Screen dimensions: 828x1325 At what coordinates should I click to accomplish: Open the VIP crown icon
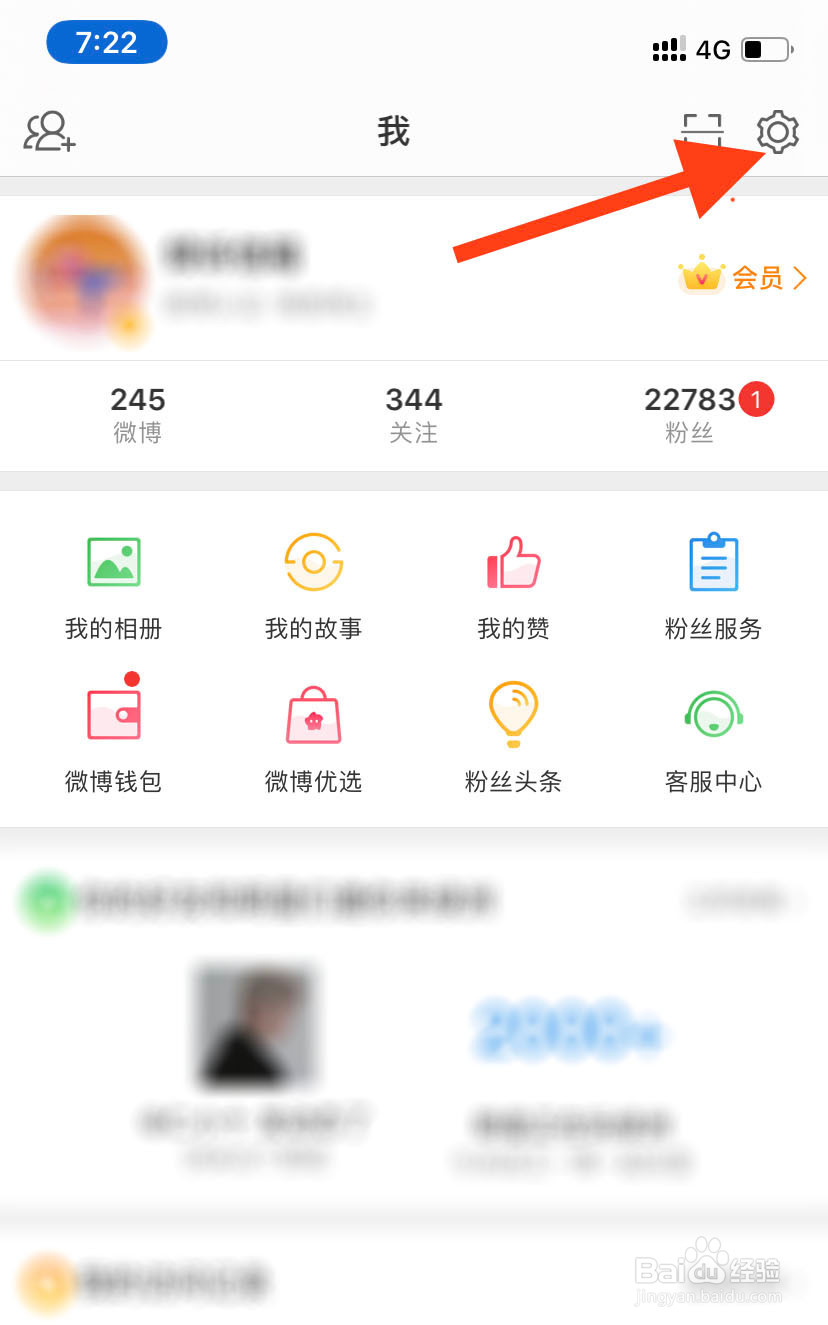pyautogui.click(x=702, y=277)
